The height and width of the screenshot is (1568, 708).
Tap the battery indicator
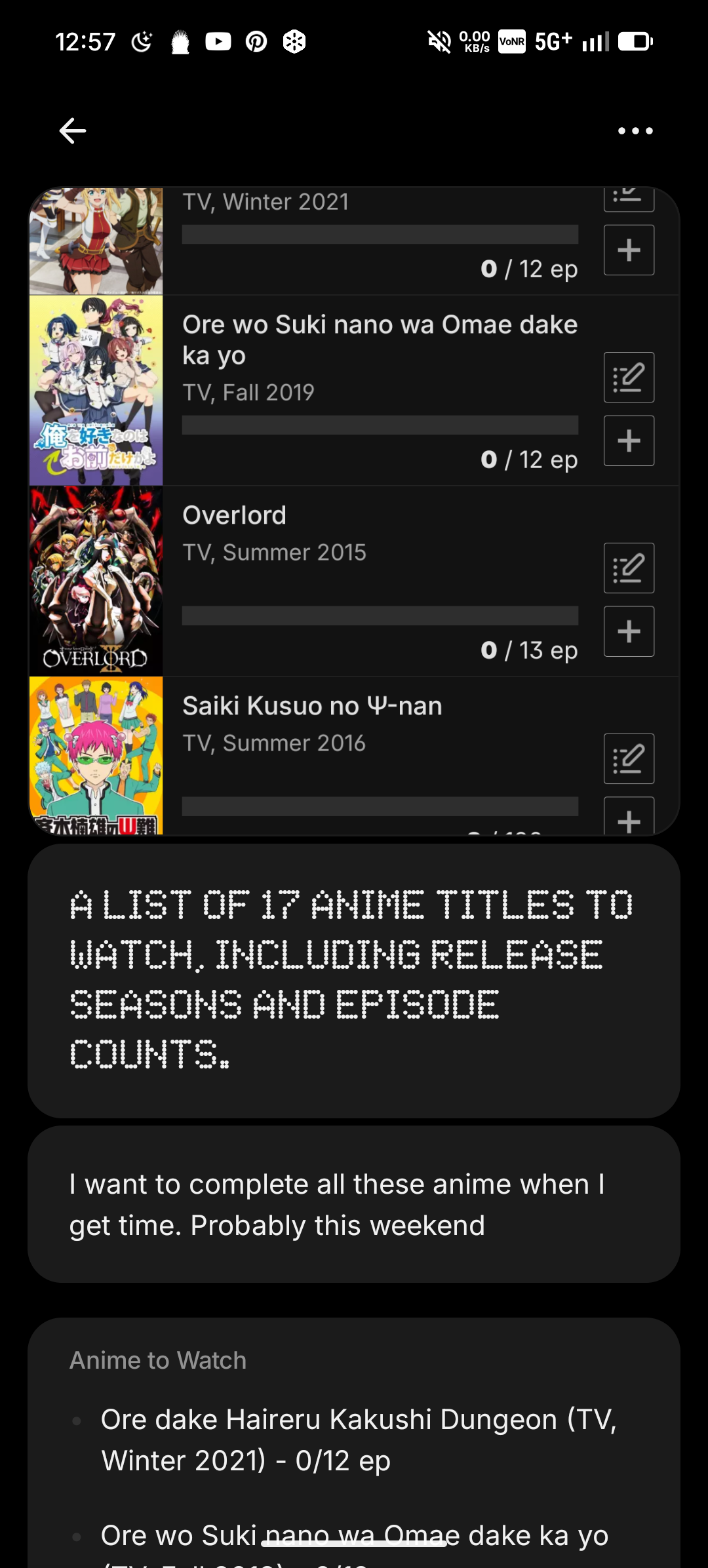coord(635,41)
